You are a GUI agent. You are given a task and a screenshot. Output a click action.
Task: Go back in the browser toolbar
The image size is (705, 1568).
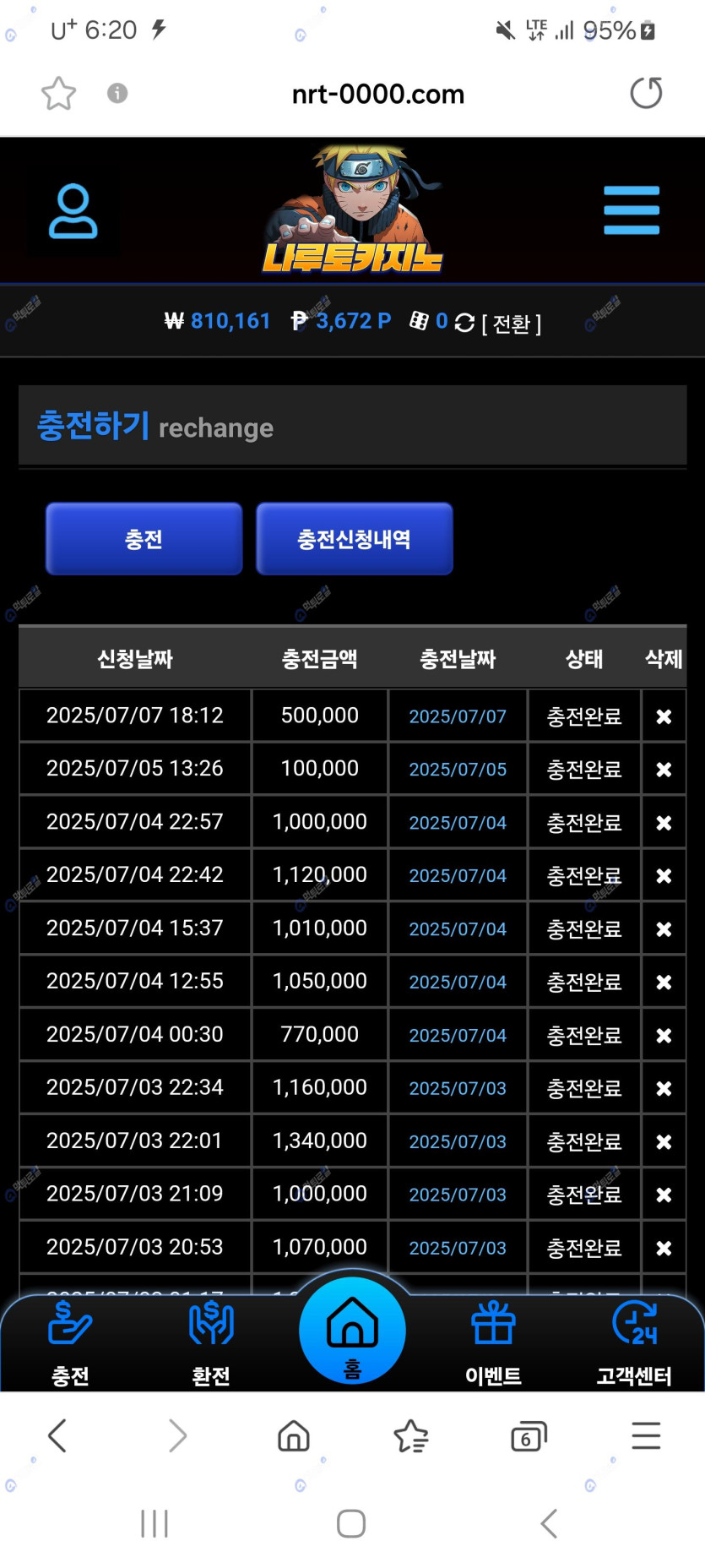[57, 1436]
